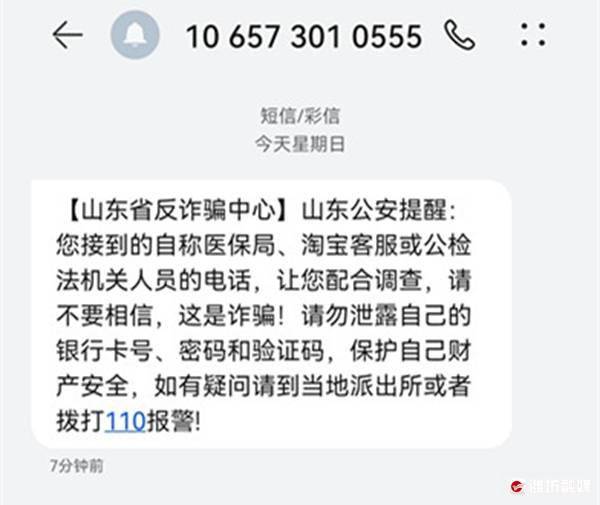Image resolution: width=600 pixels, height=505 pixels.
Task: Call the sender with the phone icon
Action: tap(459, 36)
